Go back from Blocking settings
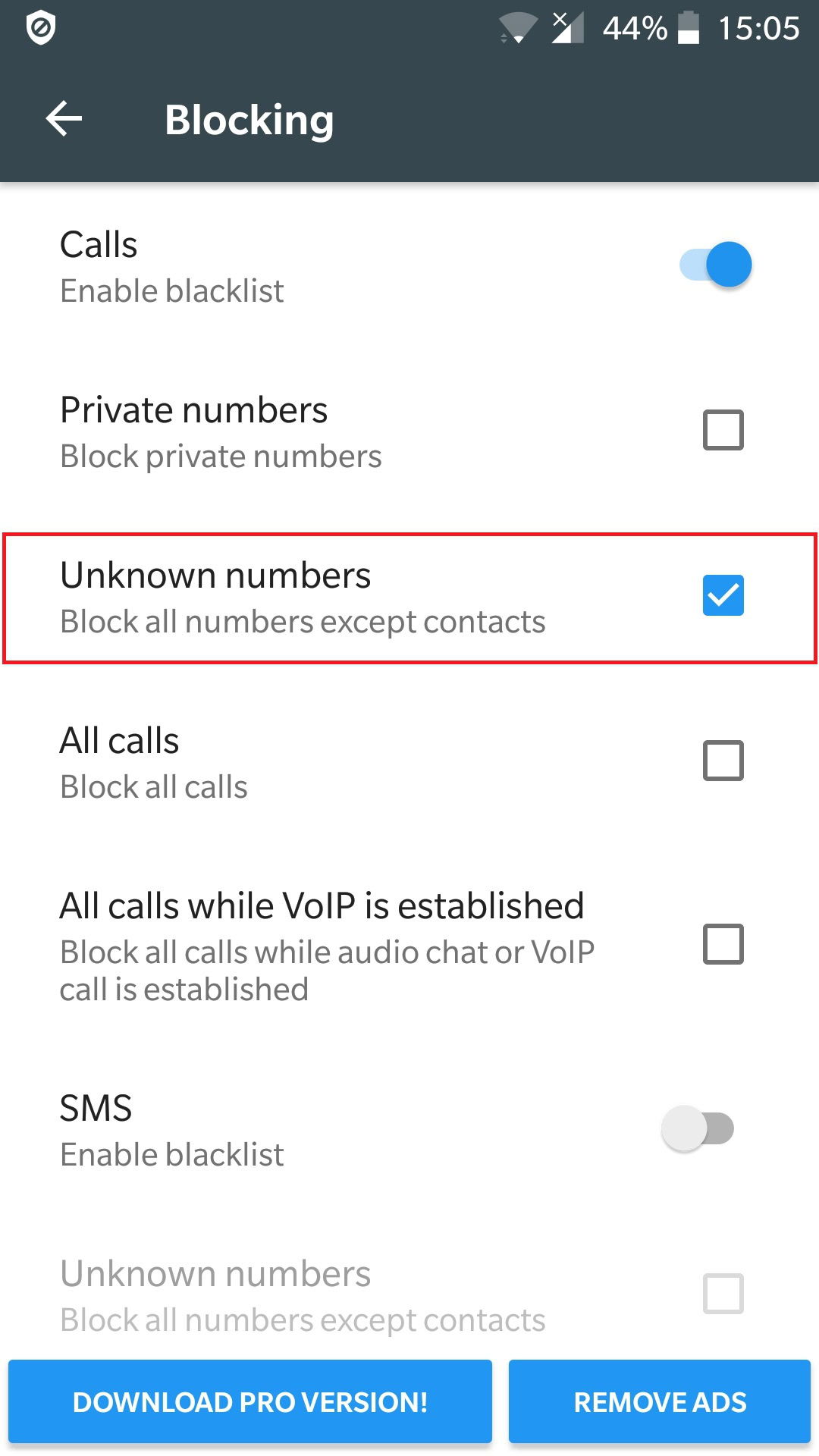 click(64, 119)
